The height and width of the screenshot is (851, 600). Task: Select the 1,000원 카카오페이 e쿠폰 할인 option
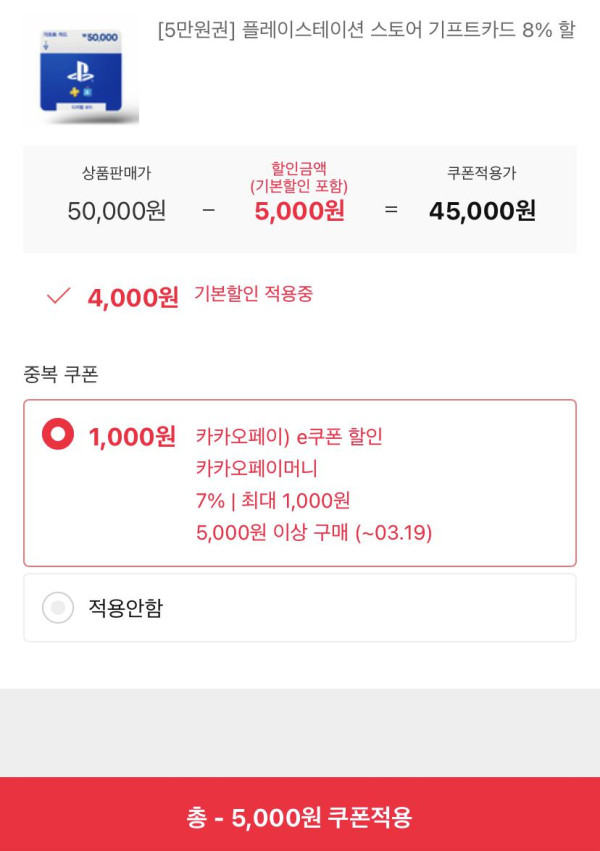pyautogui.click(x=58, y=435)
